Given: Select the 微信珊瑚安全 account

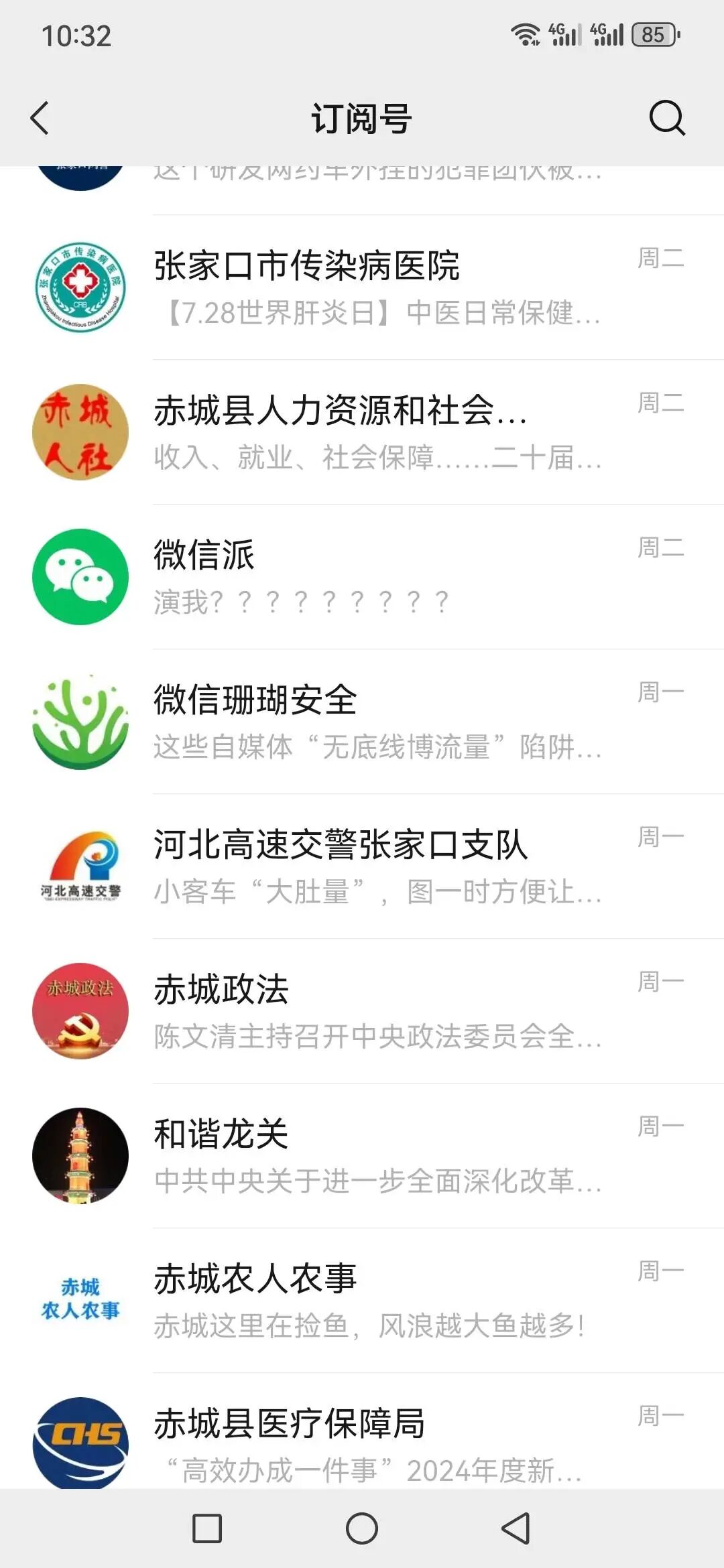Looking at the screenshot, I should (x=375, y=722).
